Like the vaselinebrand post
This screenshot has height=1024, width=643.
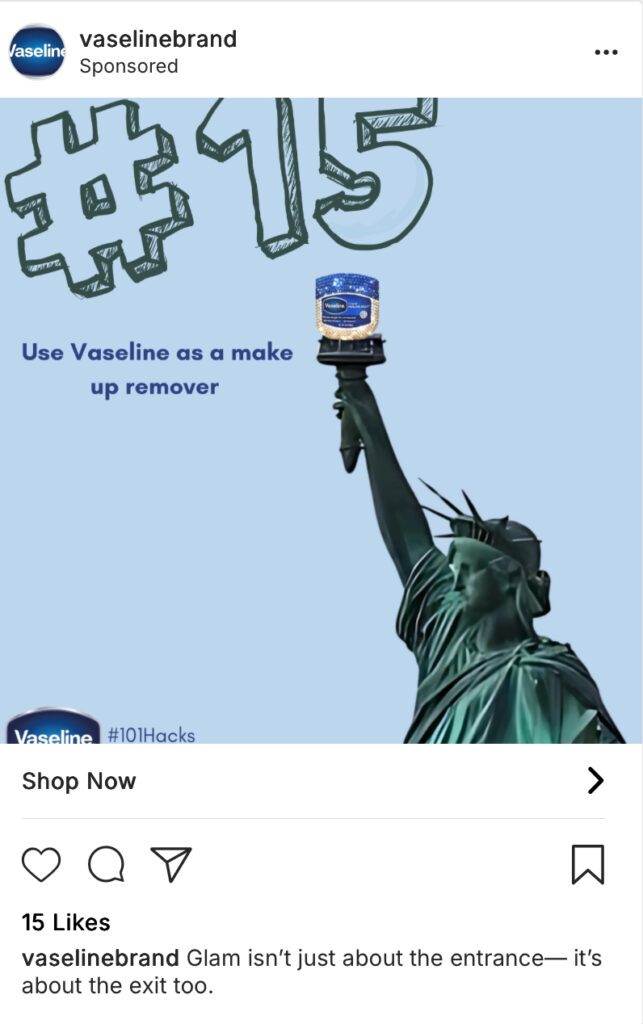(41, 864)
